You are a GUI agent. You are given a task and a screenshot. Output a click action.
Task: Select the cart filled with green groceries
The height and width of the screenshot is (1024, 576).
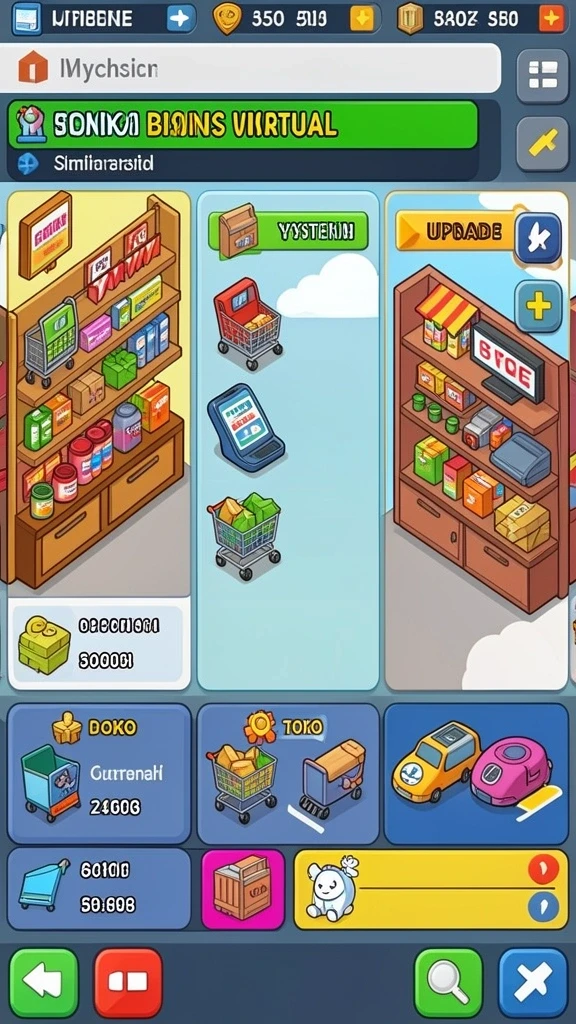pos(244,536)
